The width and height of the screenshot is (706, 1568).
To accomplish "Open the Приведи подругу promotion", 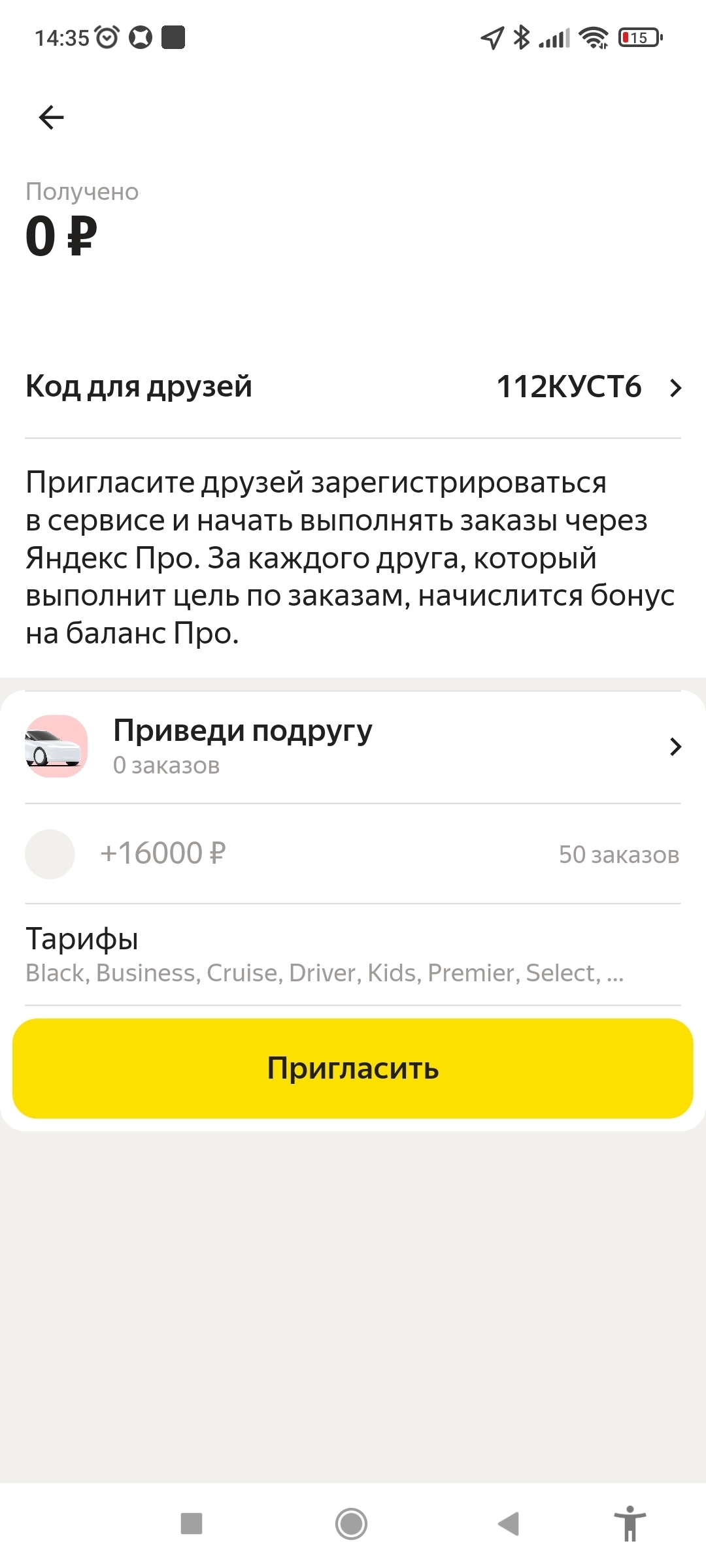I will (x=353, y=746).
